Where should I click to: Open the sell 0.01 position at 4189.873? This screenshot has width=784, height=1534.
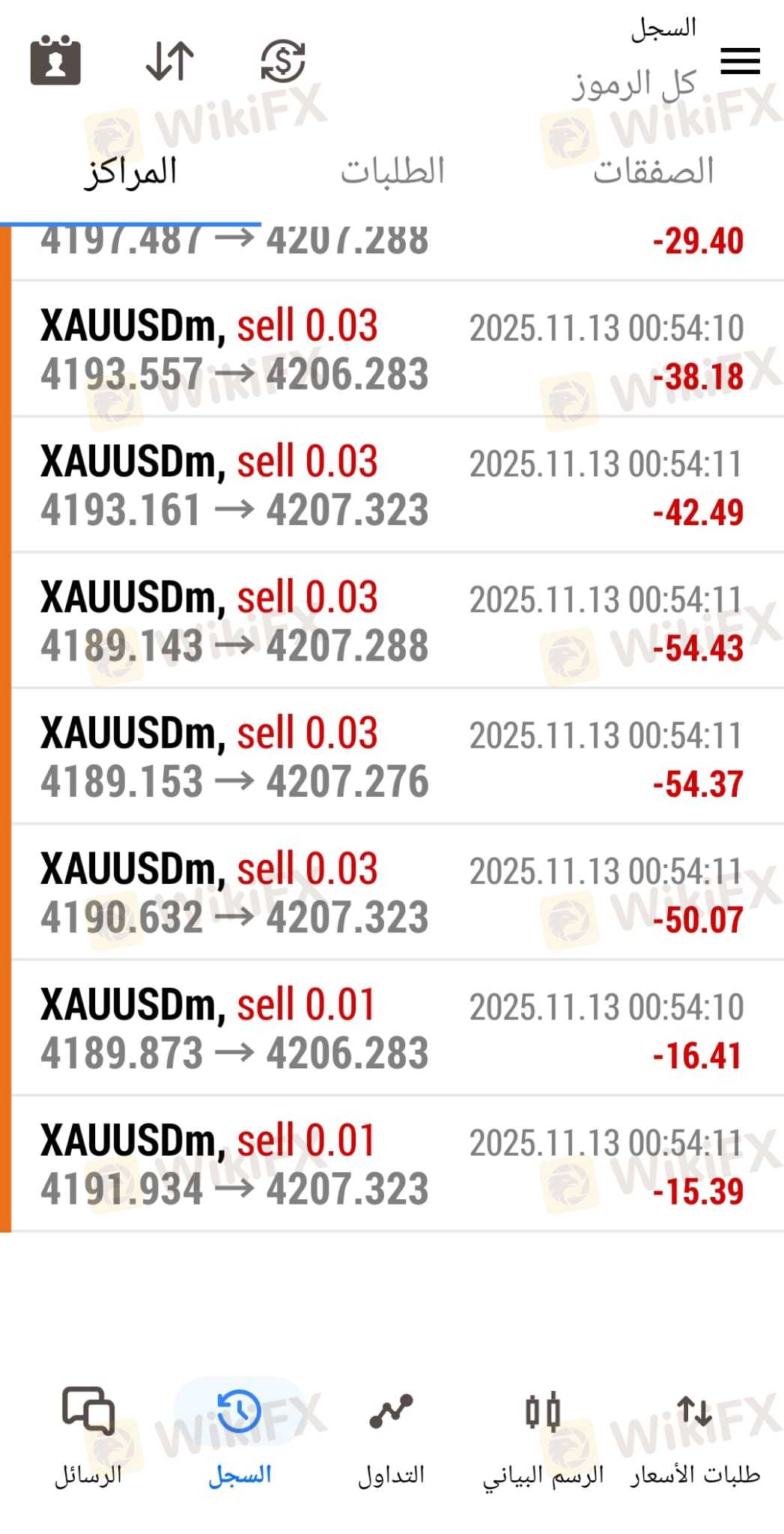pyautogui.click(x=392, y=1028)
